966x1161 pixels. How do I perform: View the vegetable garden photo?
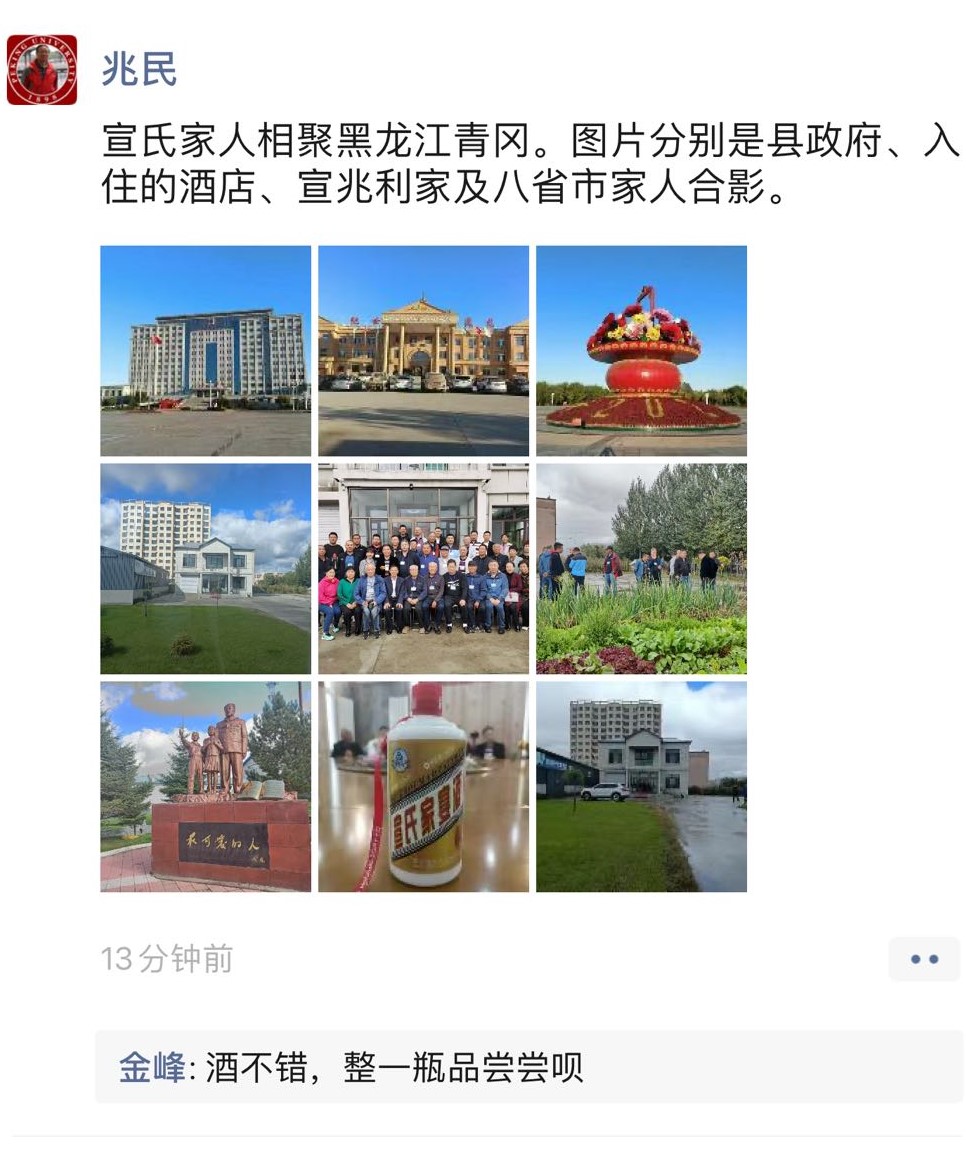[x=641, y=568]
